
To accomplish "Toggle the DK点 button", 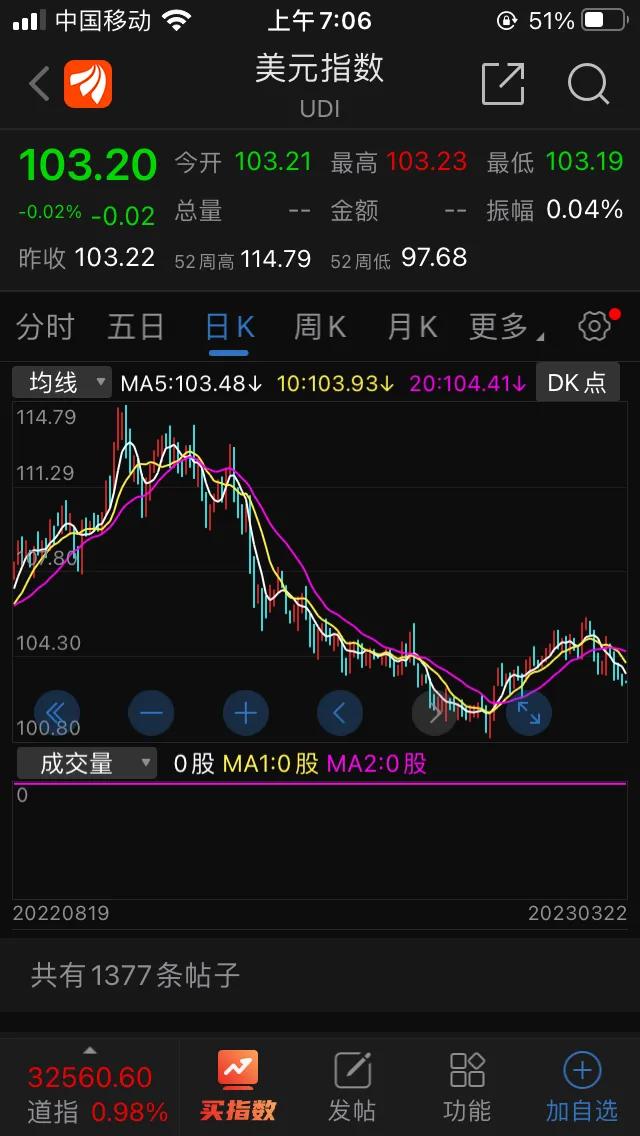I will click(577, 382).
